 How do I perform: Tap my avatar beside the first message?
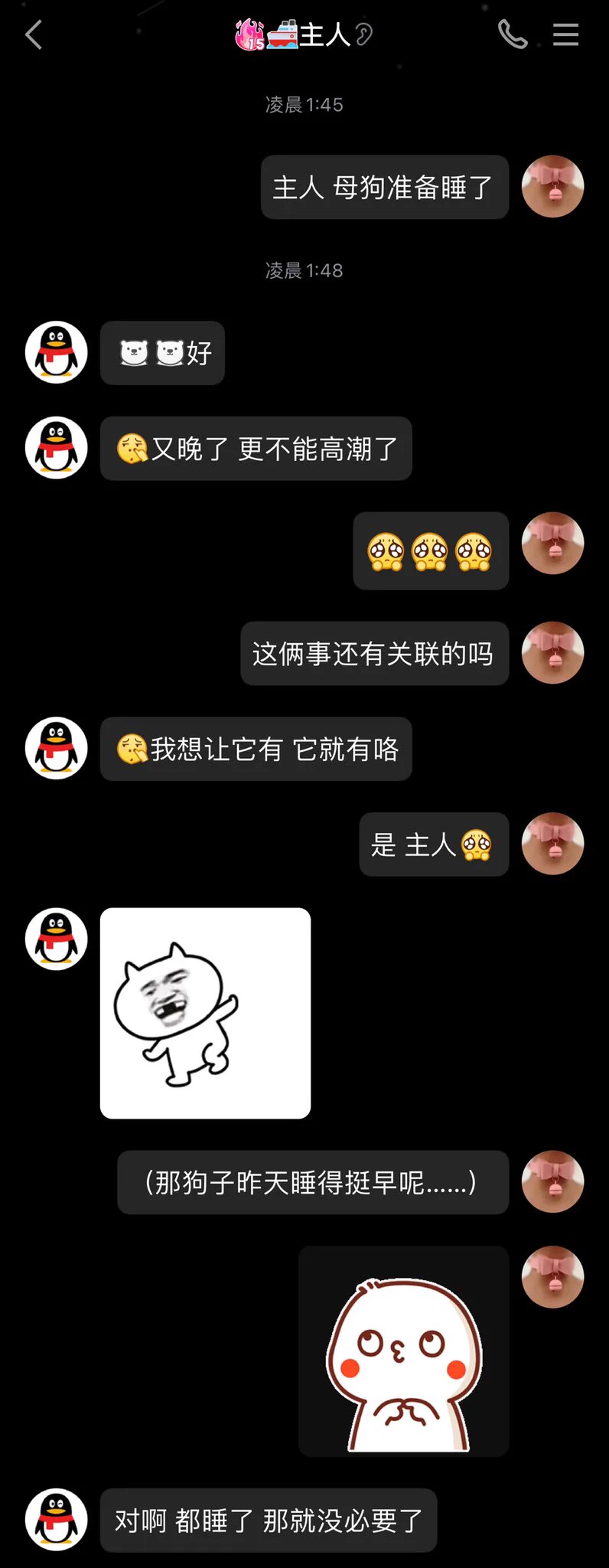(x=552, y=186)
